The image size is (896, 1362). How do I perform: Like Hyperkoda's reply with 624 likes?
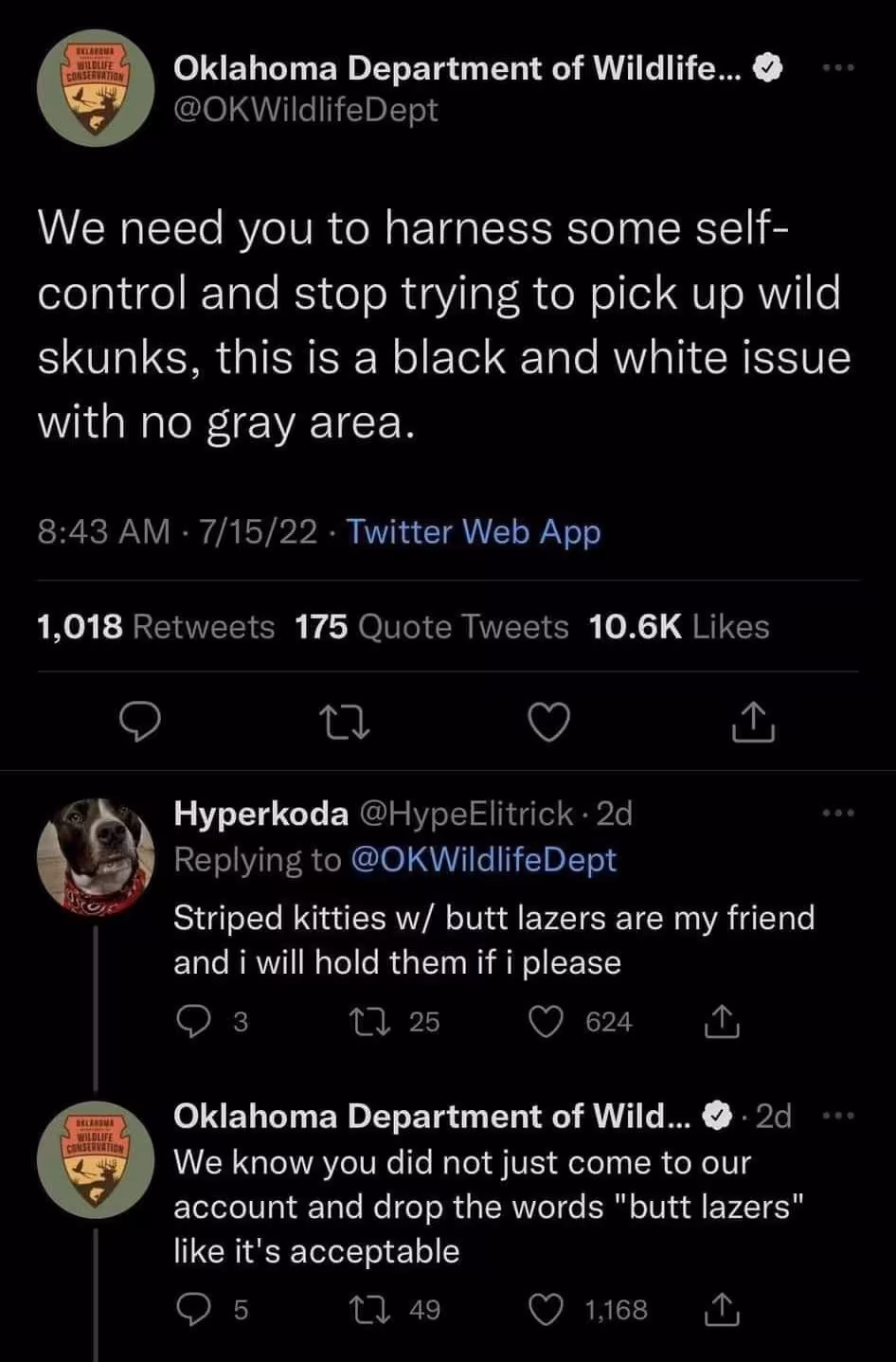(546, 1021)
